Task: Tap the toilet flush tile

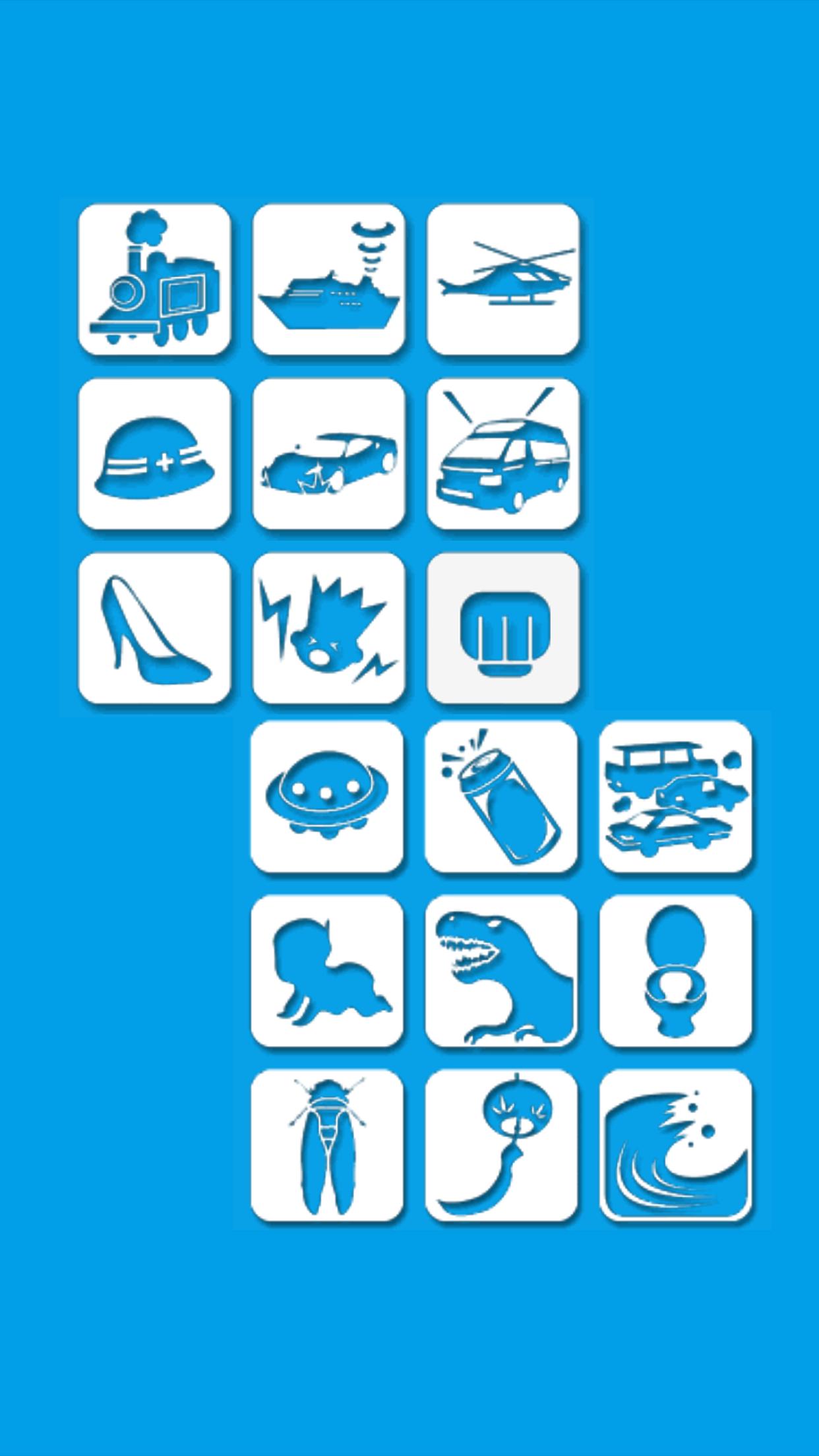Action: 675,971
